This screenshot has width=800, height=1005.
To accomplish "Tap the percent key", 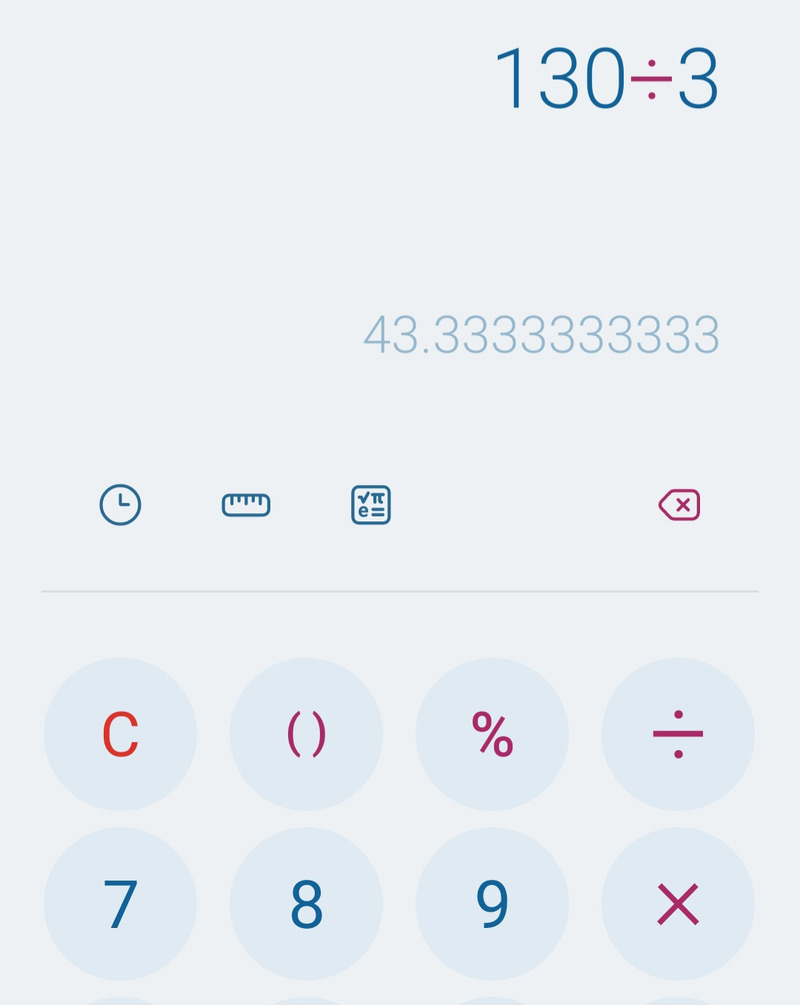I will click(x=492, y=735).
